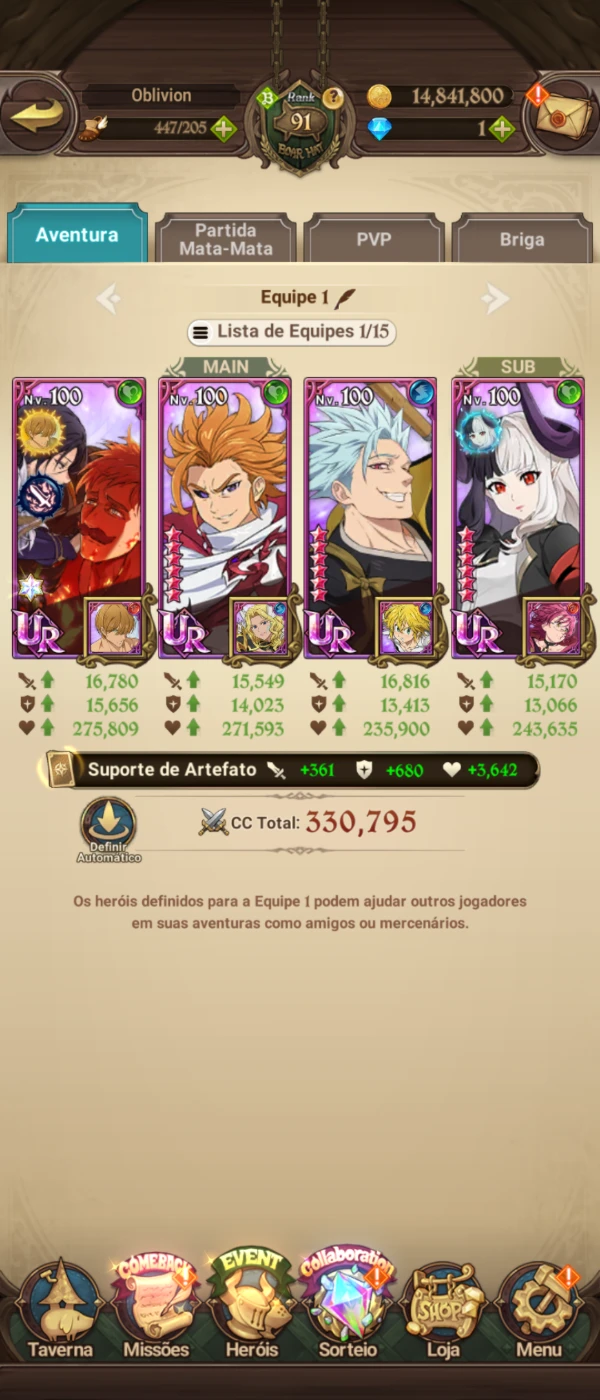The width and height of the screenshot is (600, 1400).
Task: Add diamonds with the plus button
Action: click(502, 128)
